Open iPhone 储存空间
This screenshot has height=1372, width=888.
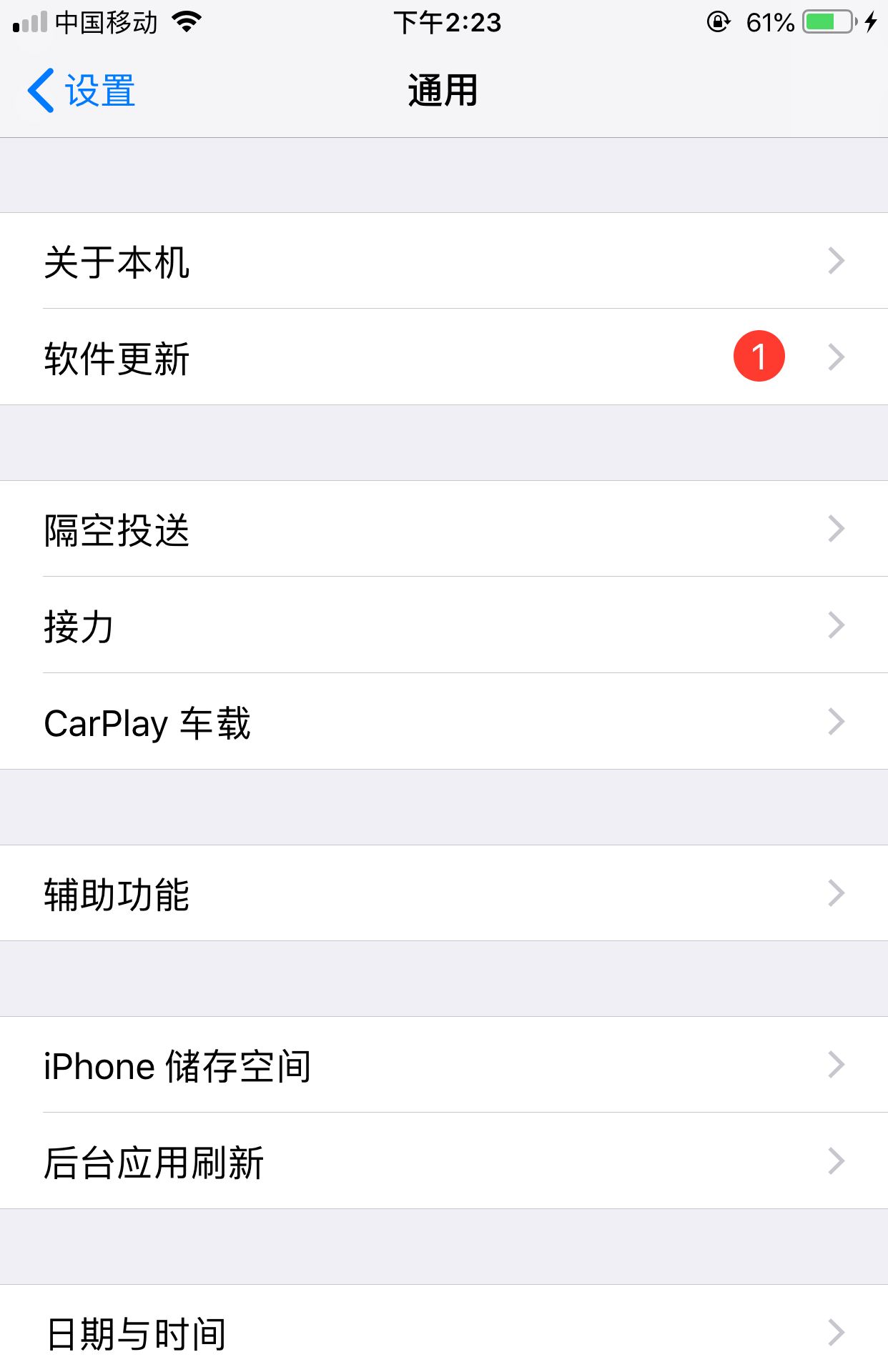[443, 1065]
